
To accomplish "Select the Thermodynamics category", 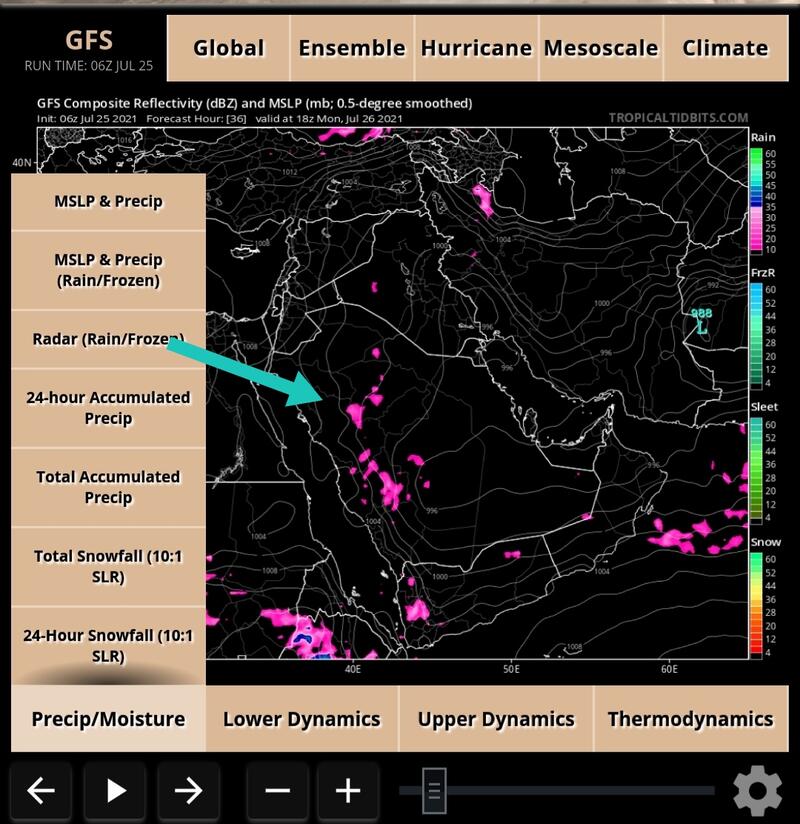I will pos(690,719).
